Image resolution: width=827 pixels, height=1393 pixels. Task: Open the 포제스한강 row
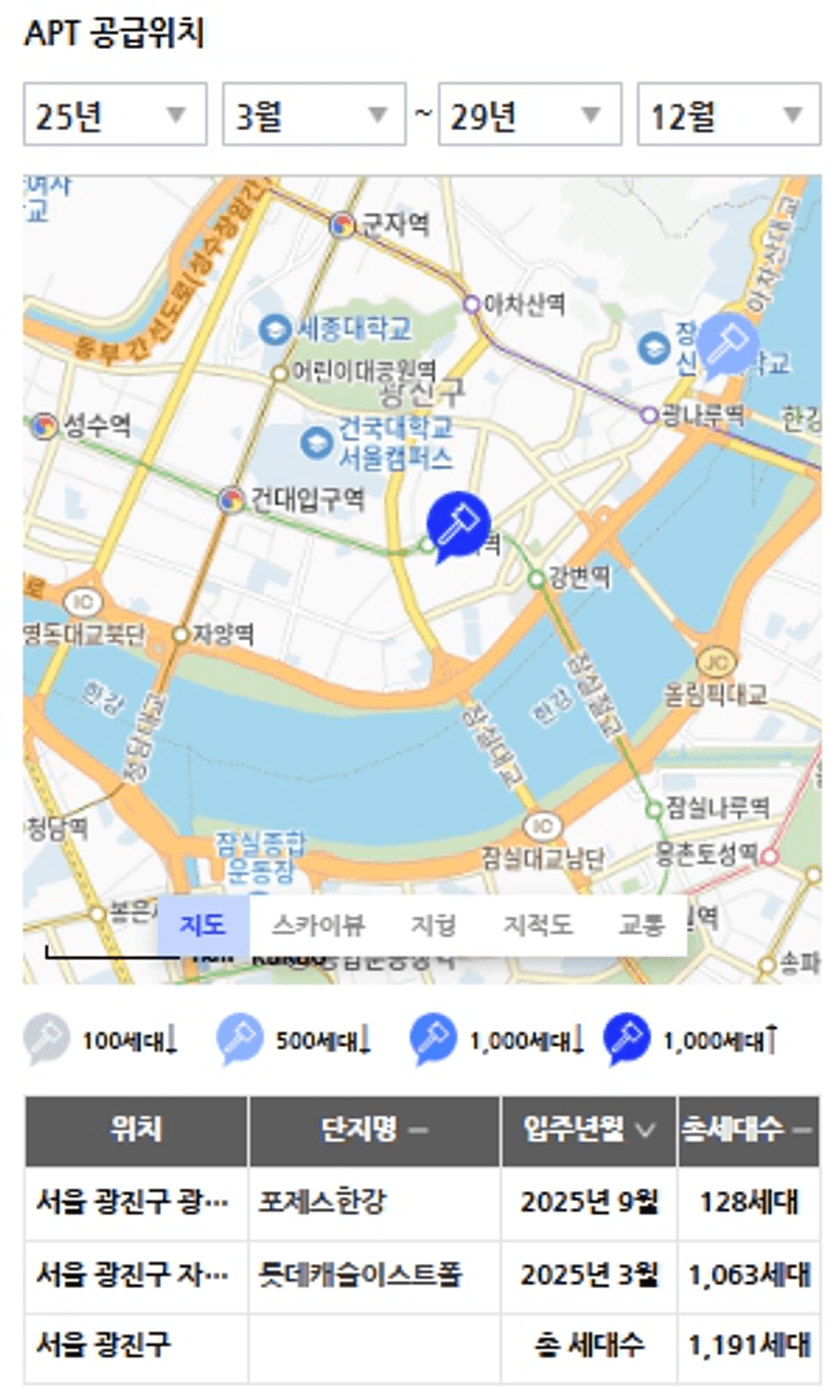point(422,1203)
